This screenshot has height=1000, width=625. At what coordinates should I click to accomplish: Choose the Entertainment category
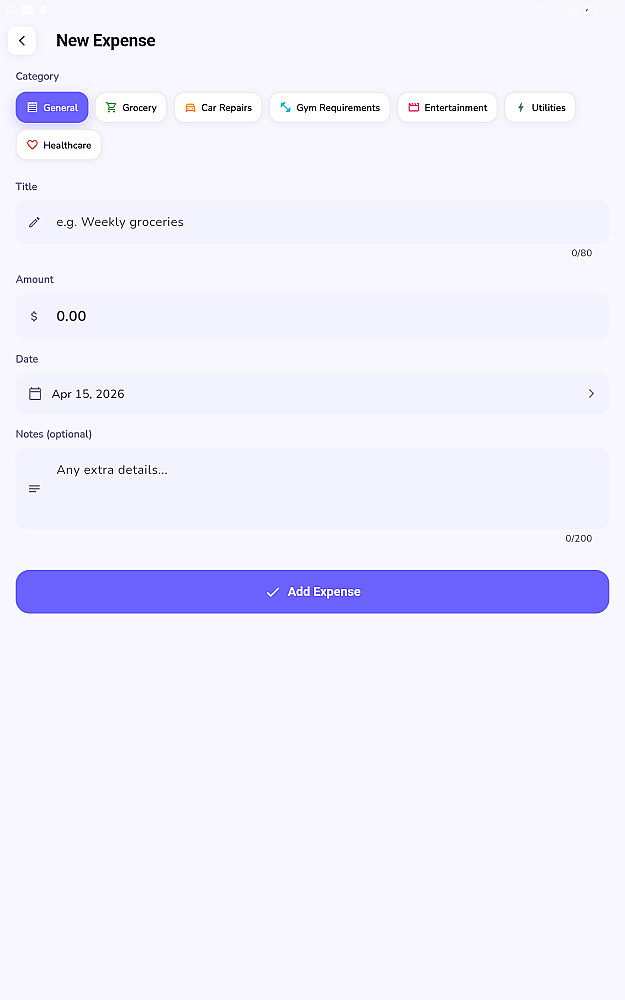click(447, 108)
